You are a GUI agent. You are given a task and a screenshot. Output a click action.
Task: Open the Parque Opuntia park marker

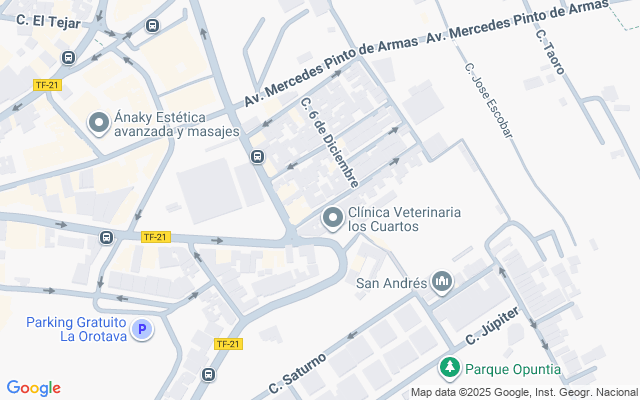(450, 368)
